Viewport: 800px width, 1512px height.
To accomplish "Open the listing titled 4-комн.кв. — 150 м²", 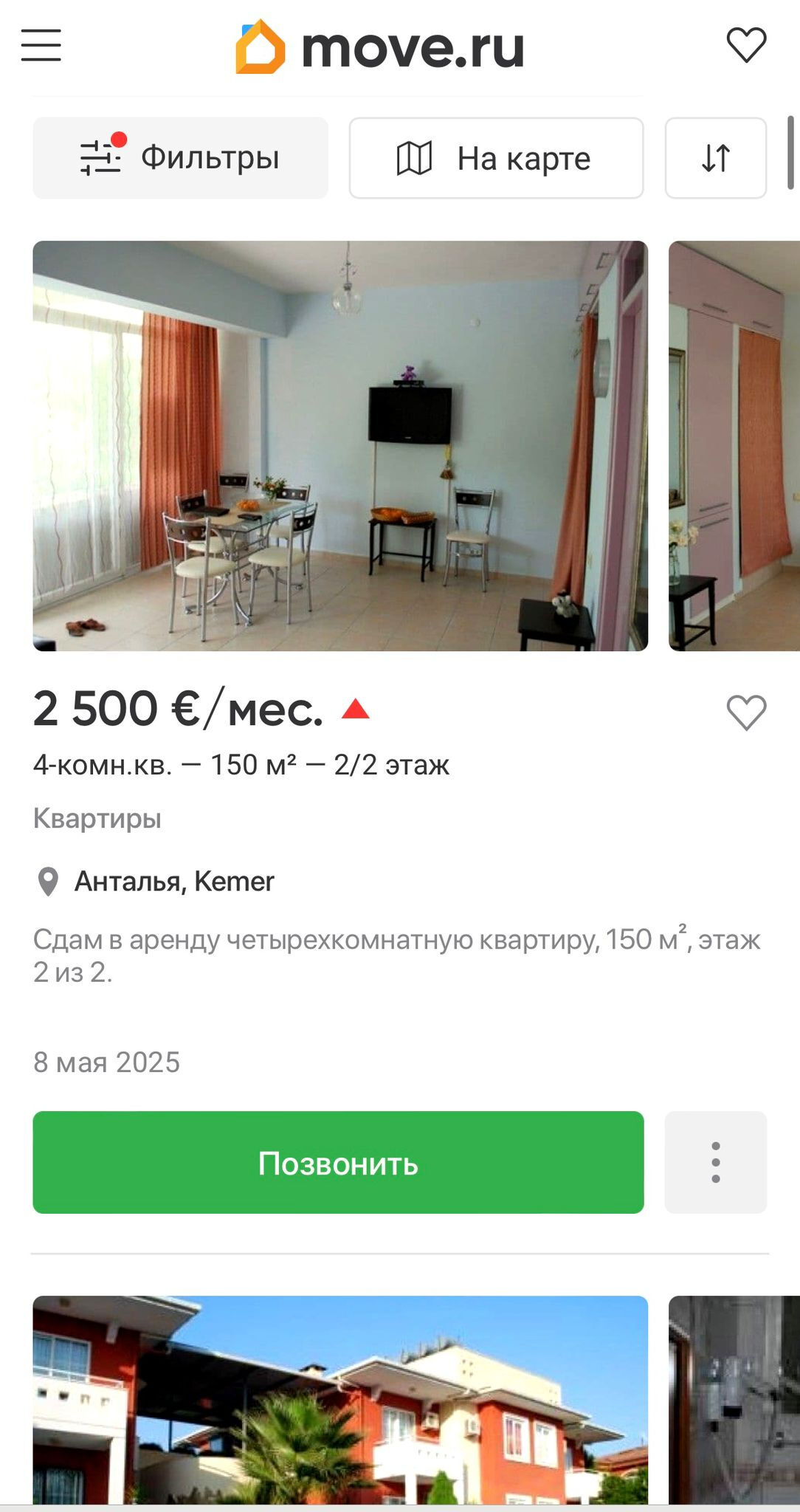I will (241, 766).
